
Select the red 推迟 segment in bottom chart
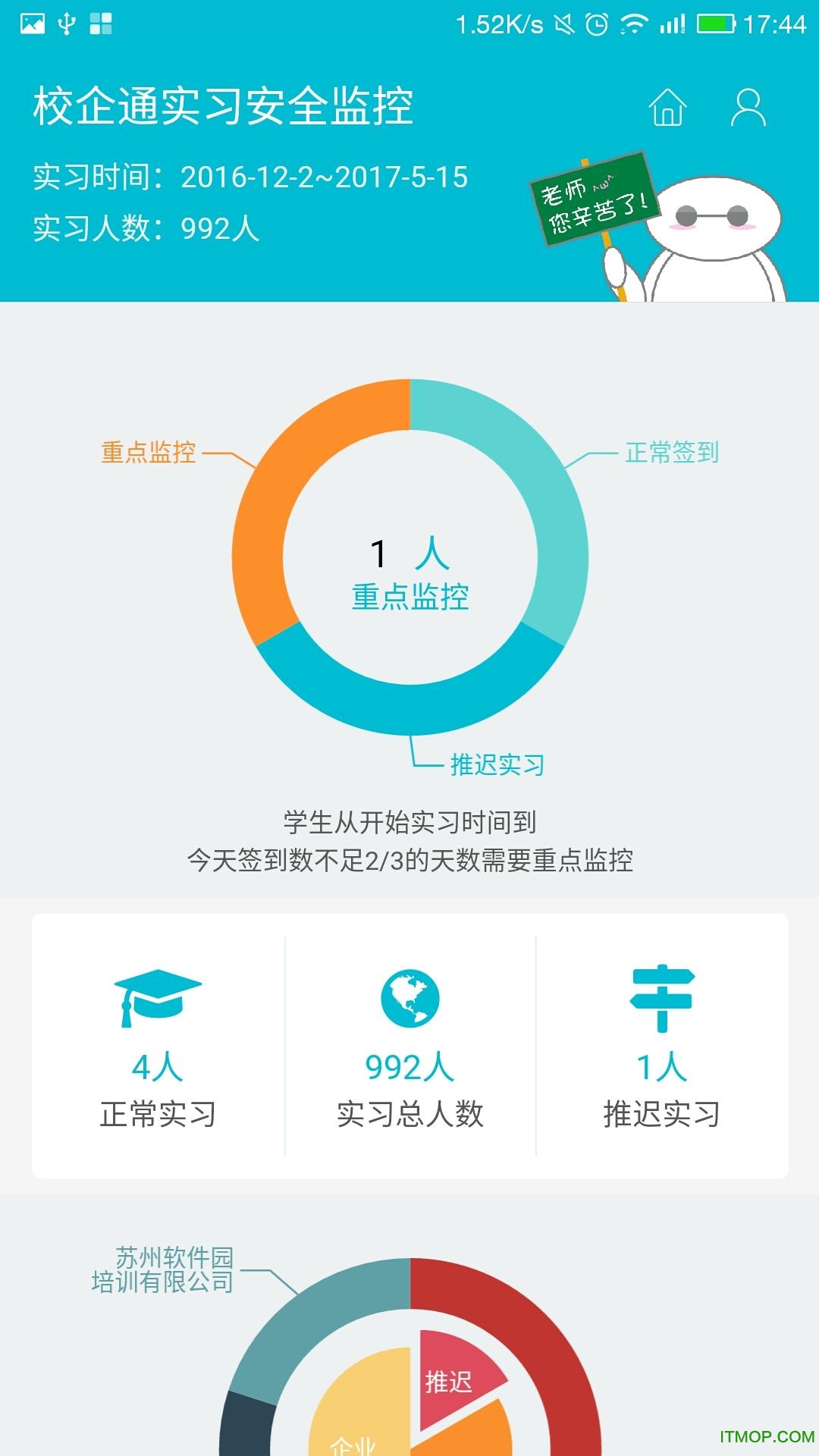(455, 1380)
